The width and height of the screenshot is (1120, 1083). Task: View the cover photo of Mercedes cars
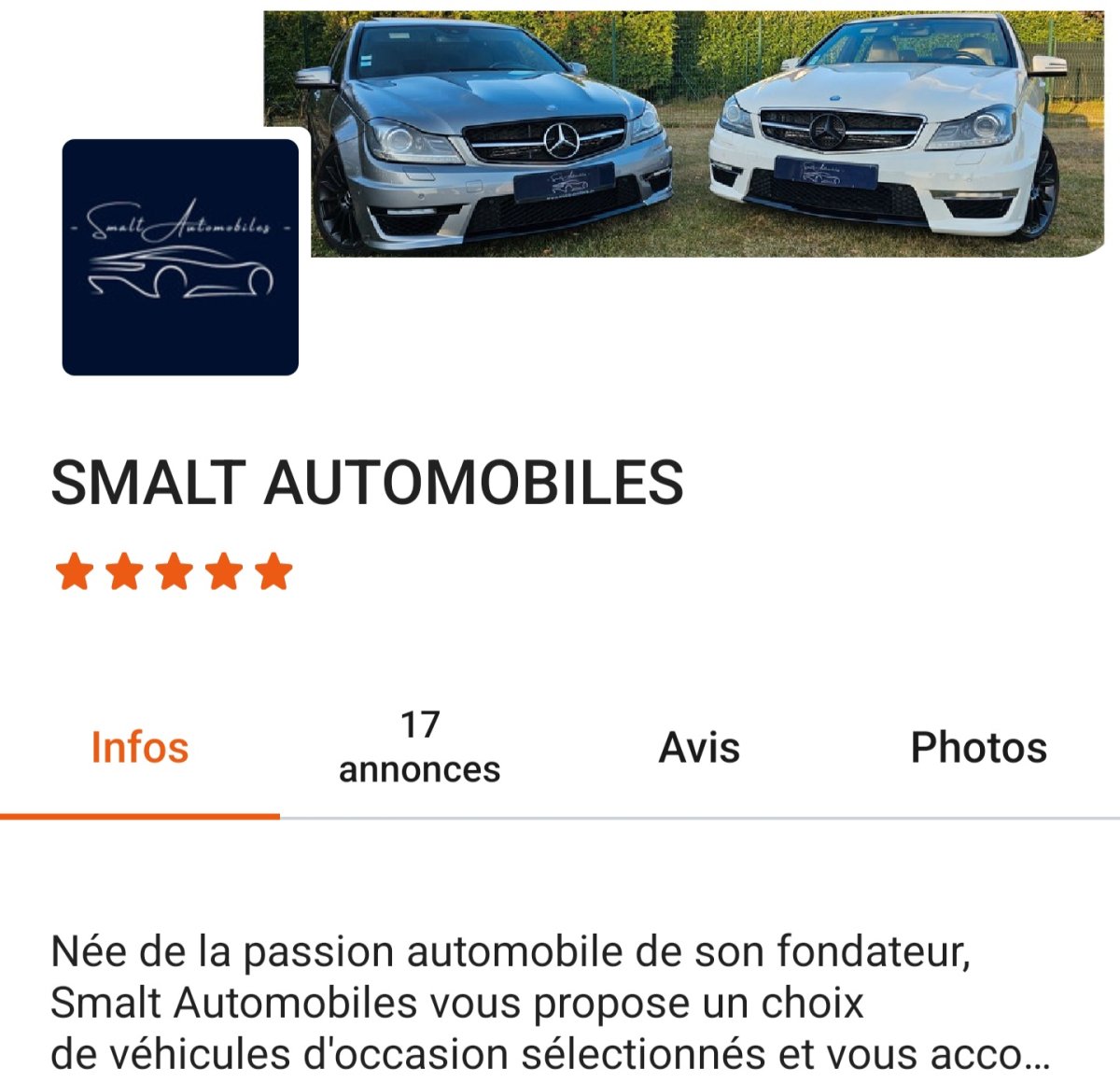pyautogui.click(x=691, y=131)
